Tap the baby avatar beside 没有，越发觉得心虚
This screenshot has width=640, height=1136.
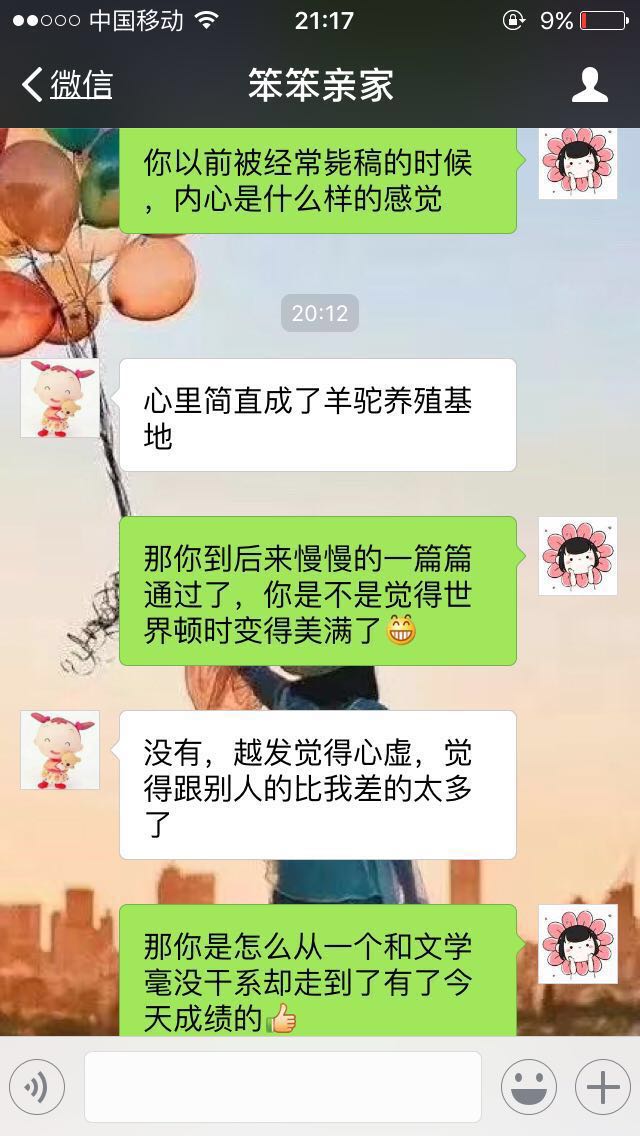pos(60,750)
